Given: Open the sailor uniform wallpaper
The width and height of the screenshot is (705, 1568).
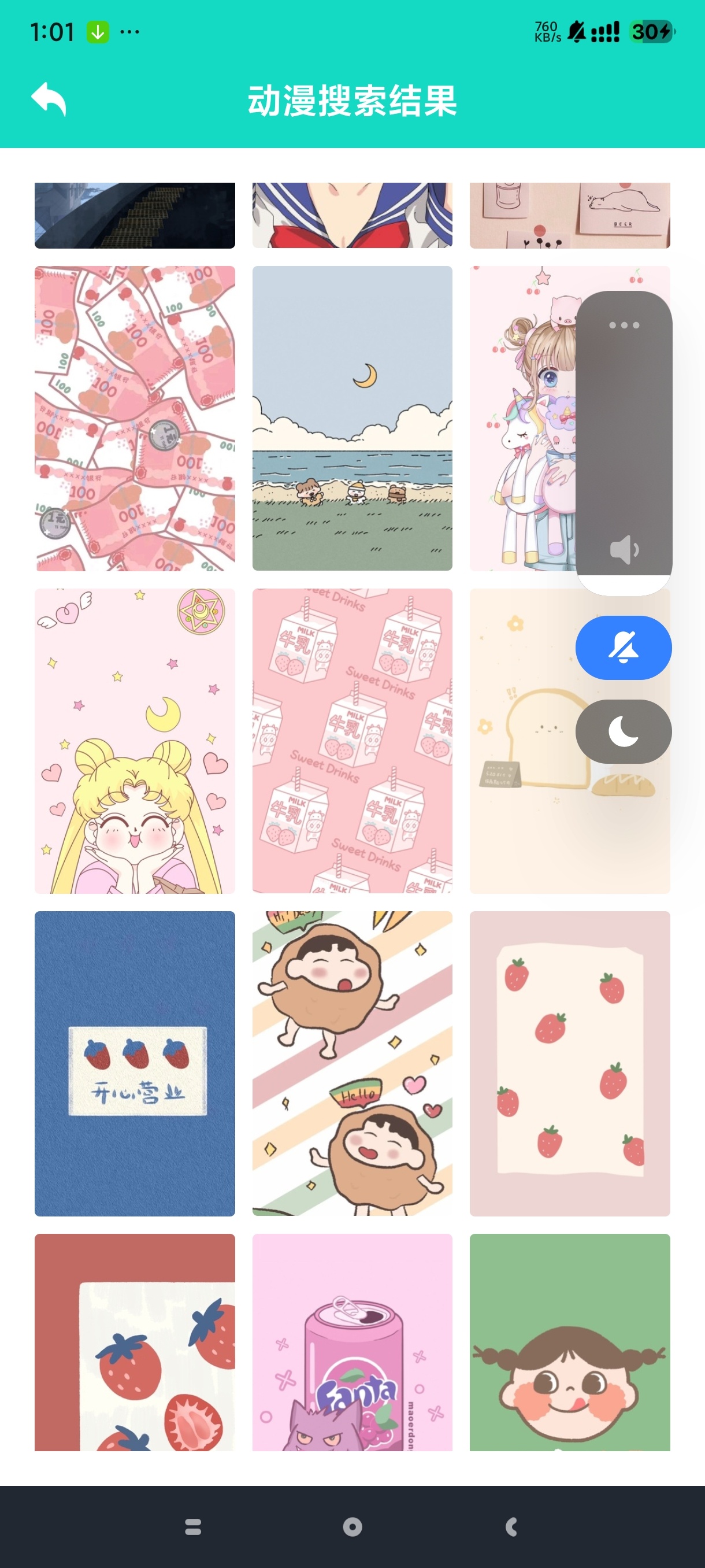Looking at the screenshot, I should click(352, 215).
